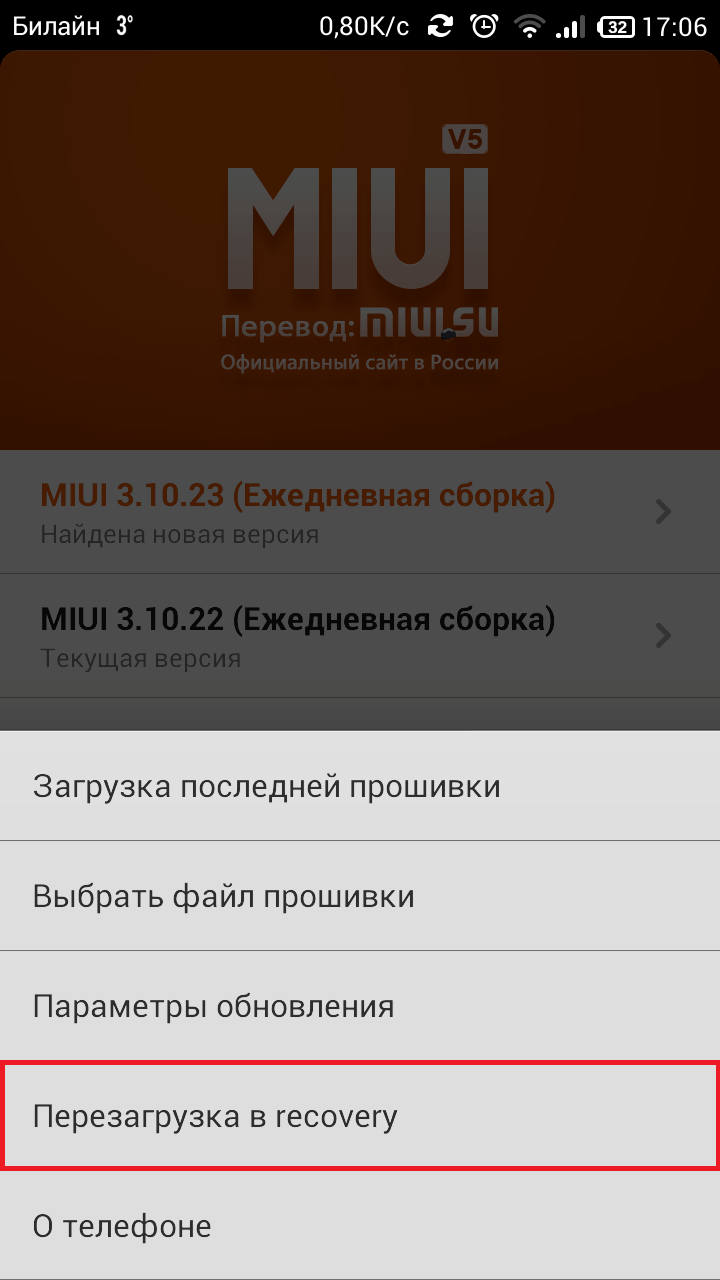Select Загрузка последней прошивки
Viewport: 720px width, 1280px height.
(x=360, y=786)
